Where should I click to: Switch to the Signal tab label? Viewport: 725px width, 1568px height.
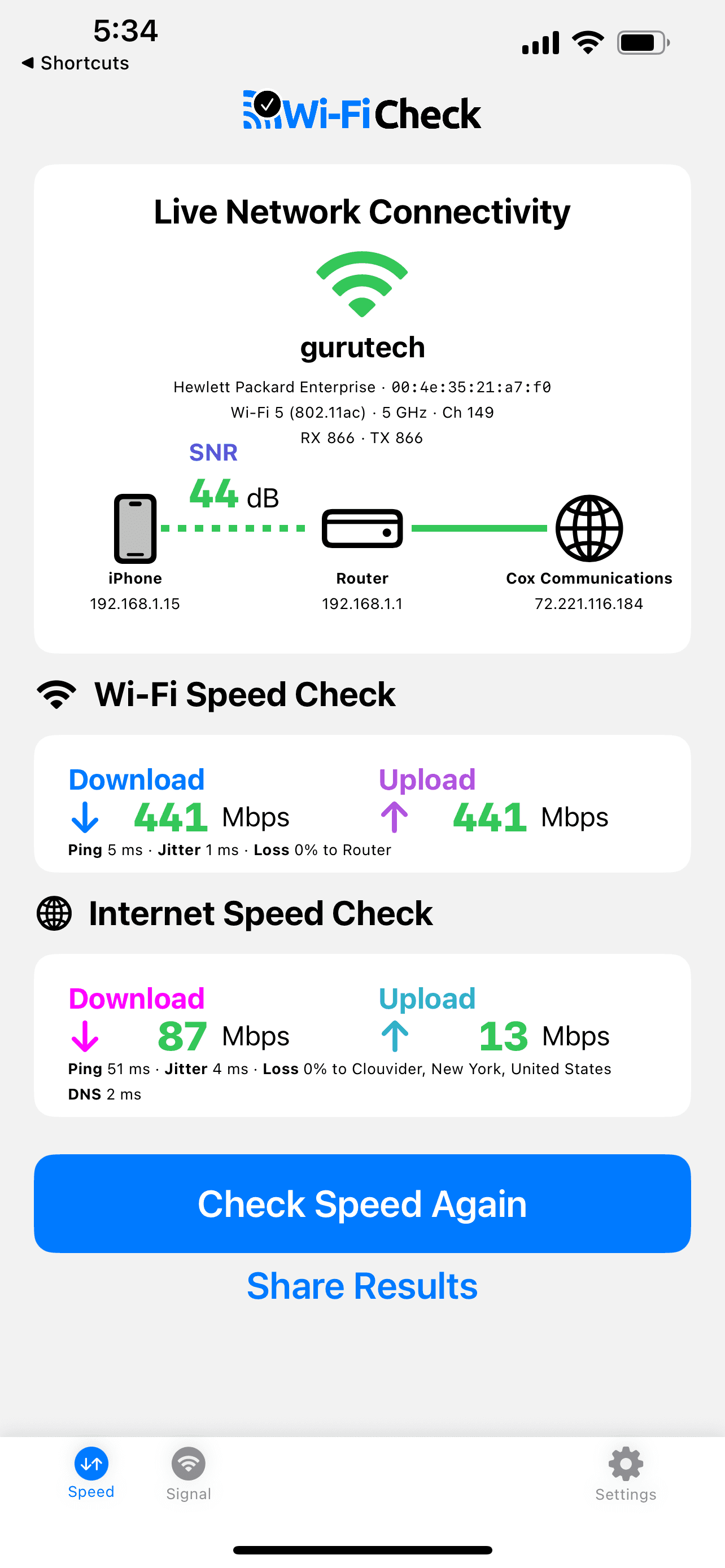187,1493
